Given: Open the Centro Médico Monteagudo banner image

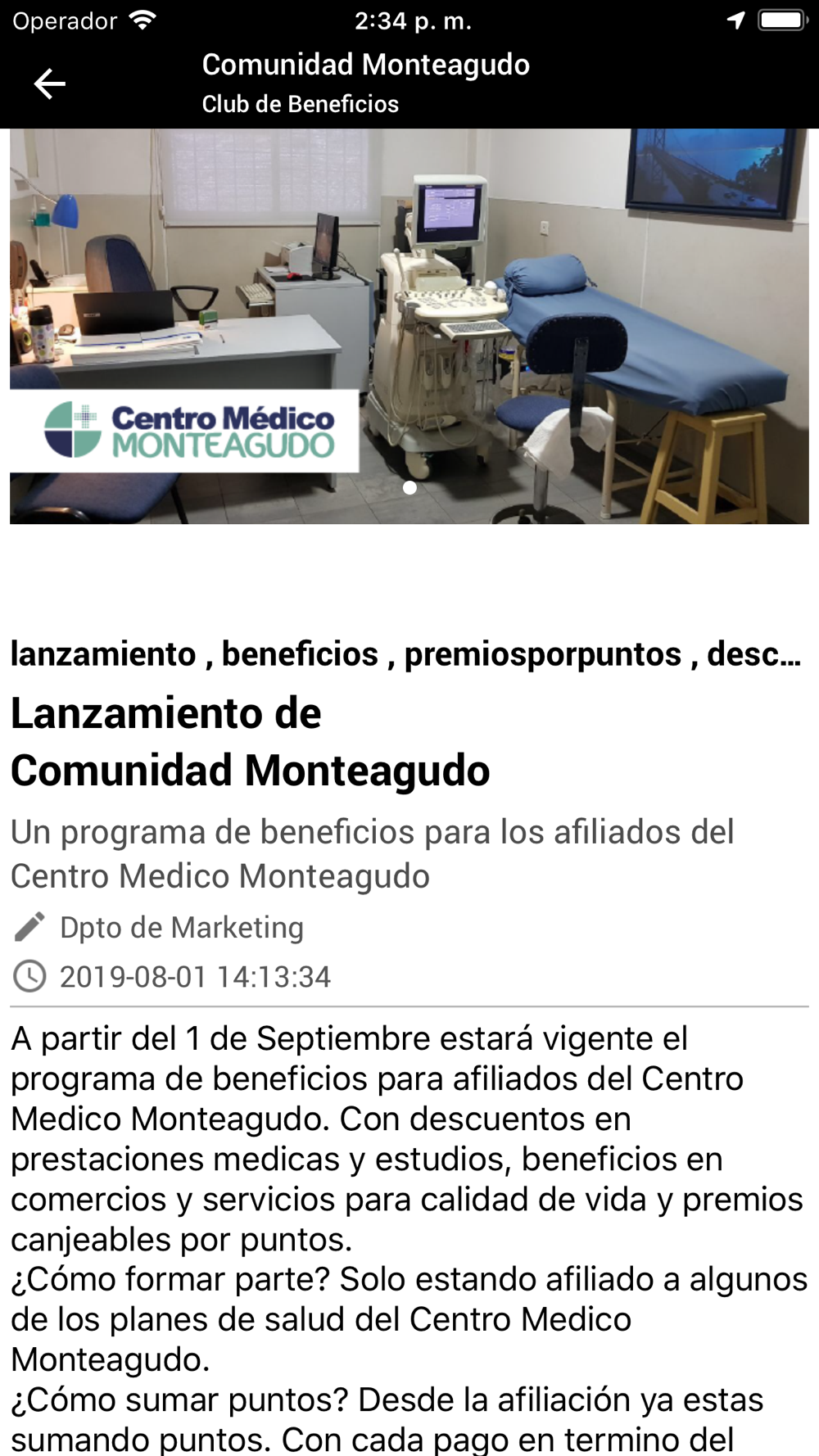Looking at the screenshot, I should pos(409,326).
